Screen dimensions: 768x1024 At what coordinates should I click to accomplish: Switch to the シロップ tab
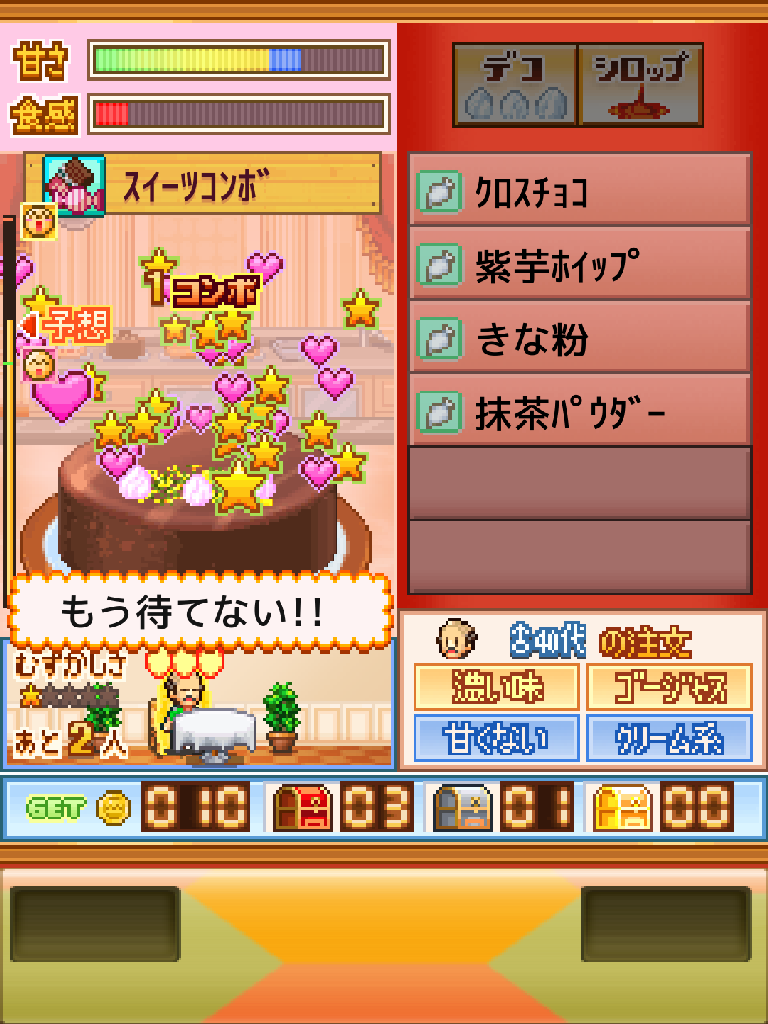click(640, 84)
